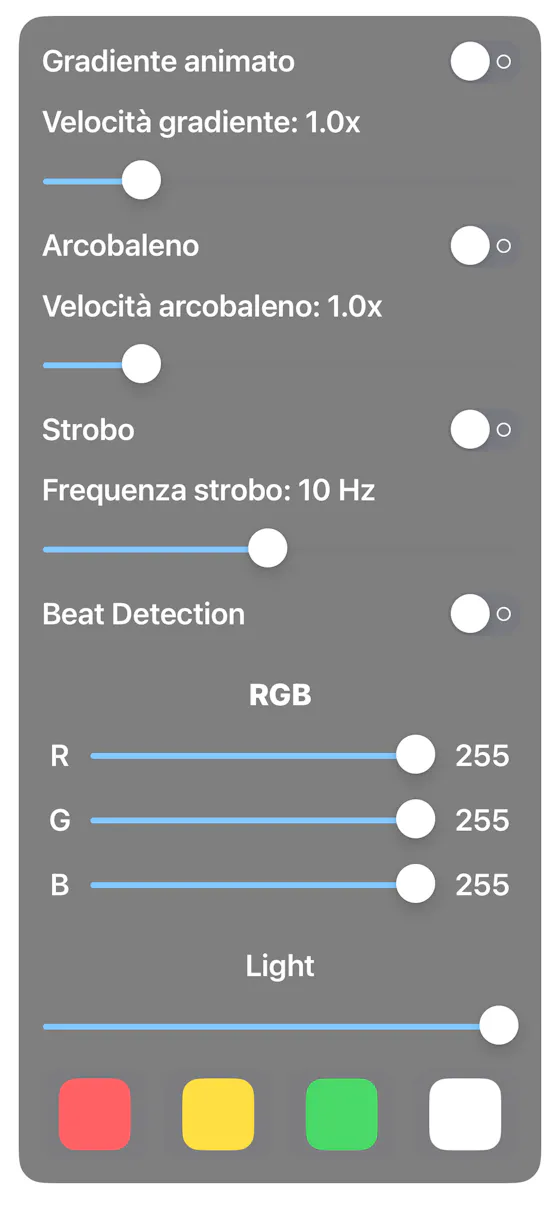Viewport: 560px width, 1212px height.
Task: Select the red color swatch
Action: (95, 1114)
